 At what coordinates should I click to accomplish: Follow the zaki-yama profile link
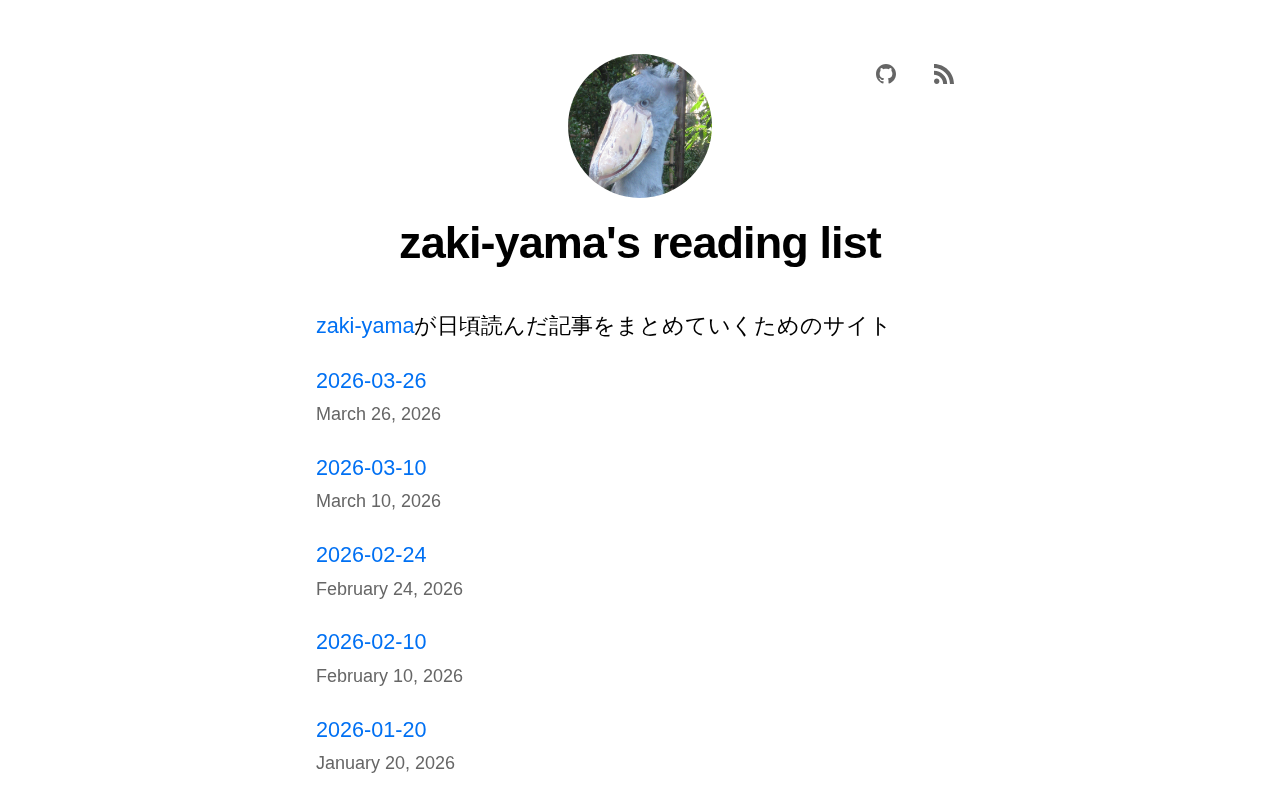(365, 326)
